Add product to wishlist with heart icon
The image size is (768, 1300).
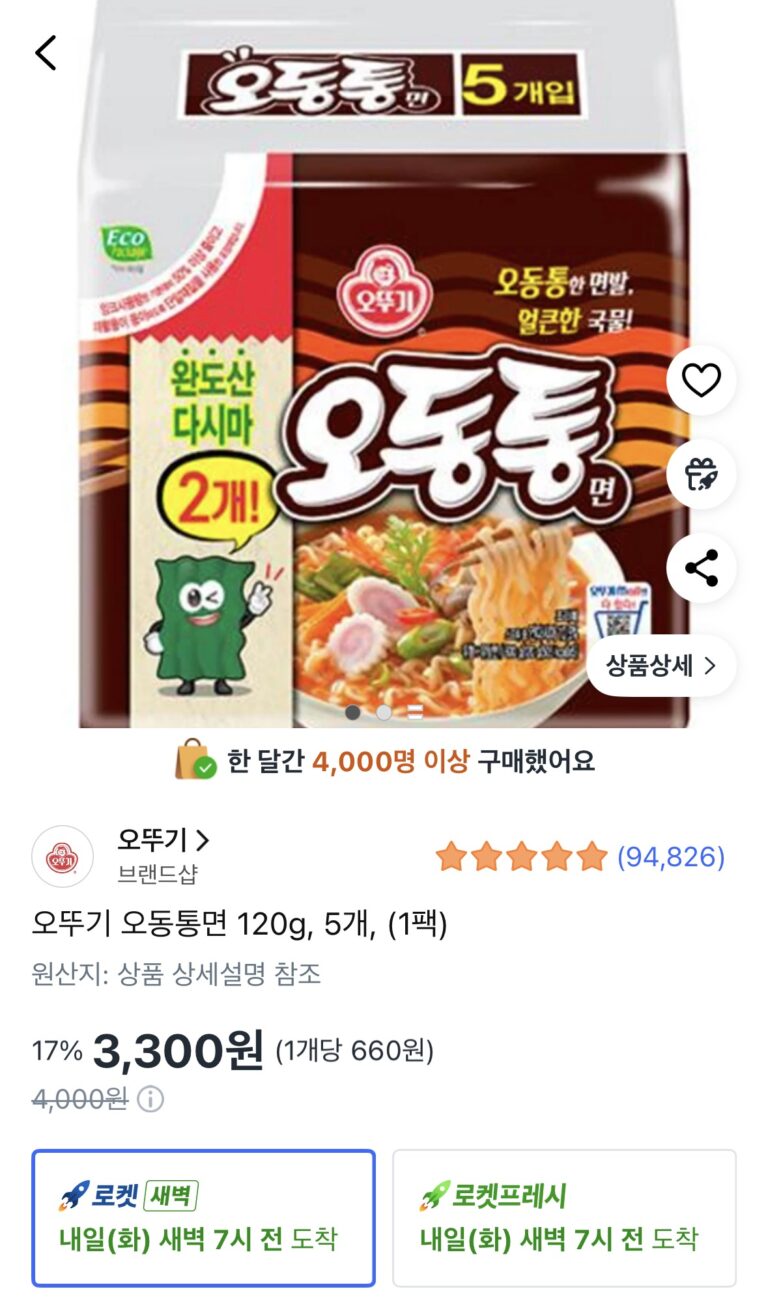701,380
